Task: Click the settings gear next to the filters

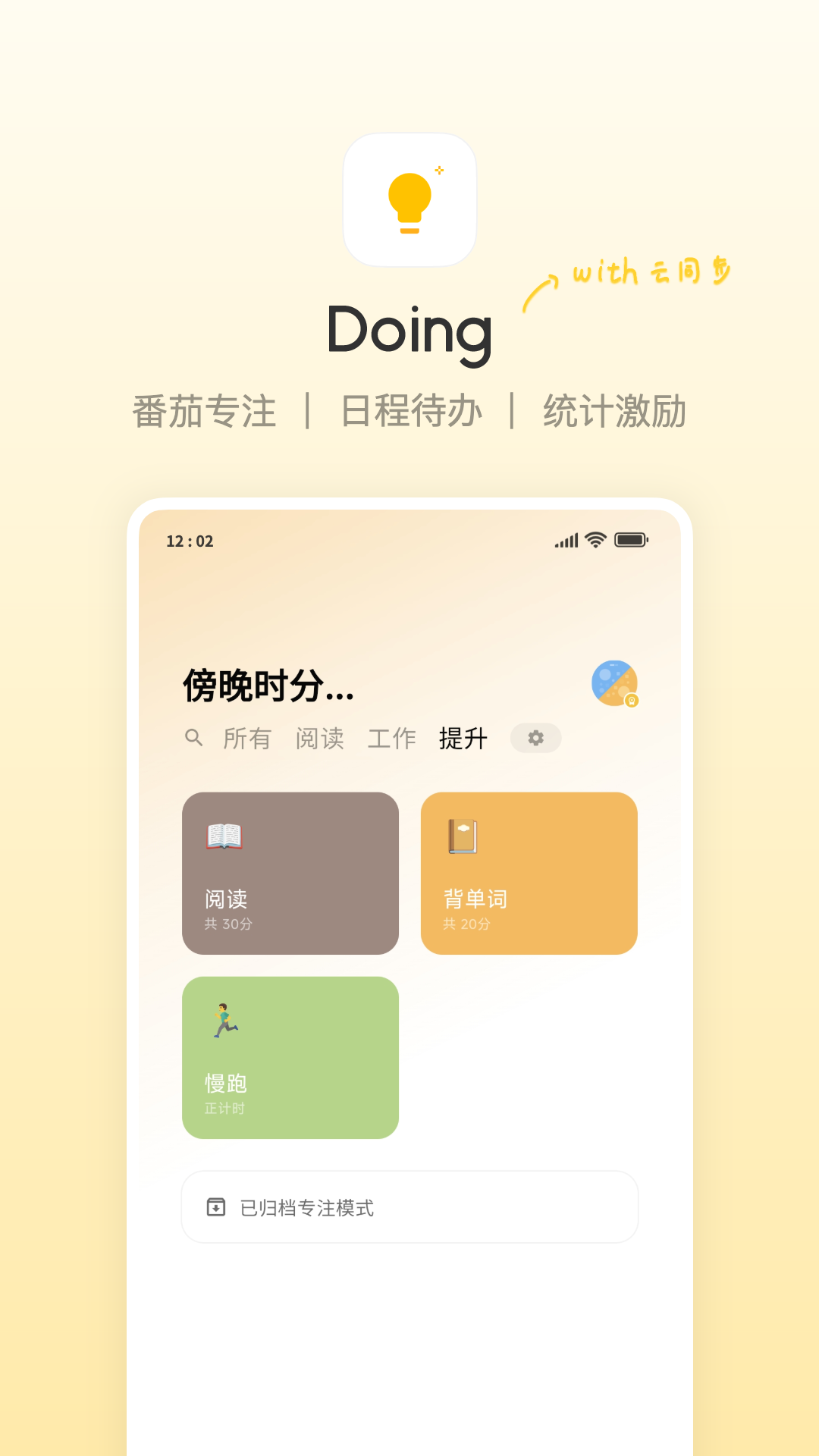Action: pos(536,738)
